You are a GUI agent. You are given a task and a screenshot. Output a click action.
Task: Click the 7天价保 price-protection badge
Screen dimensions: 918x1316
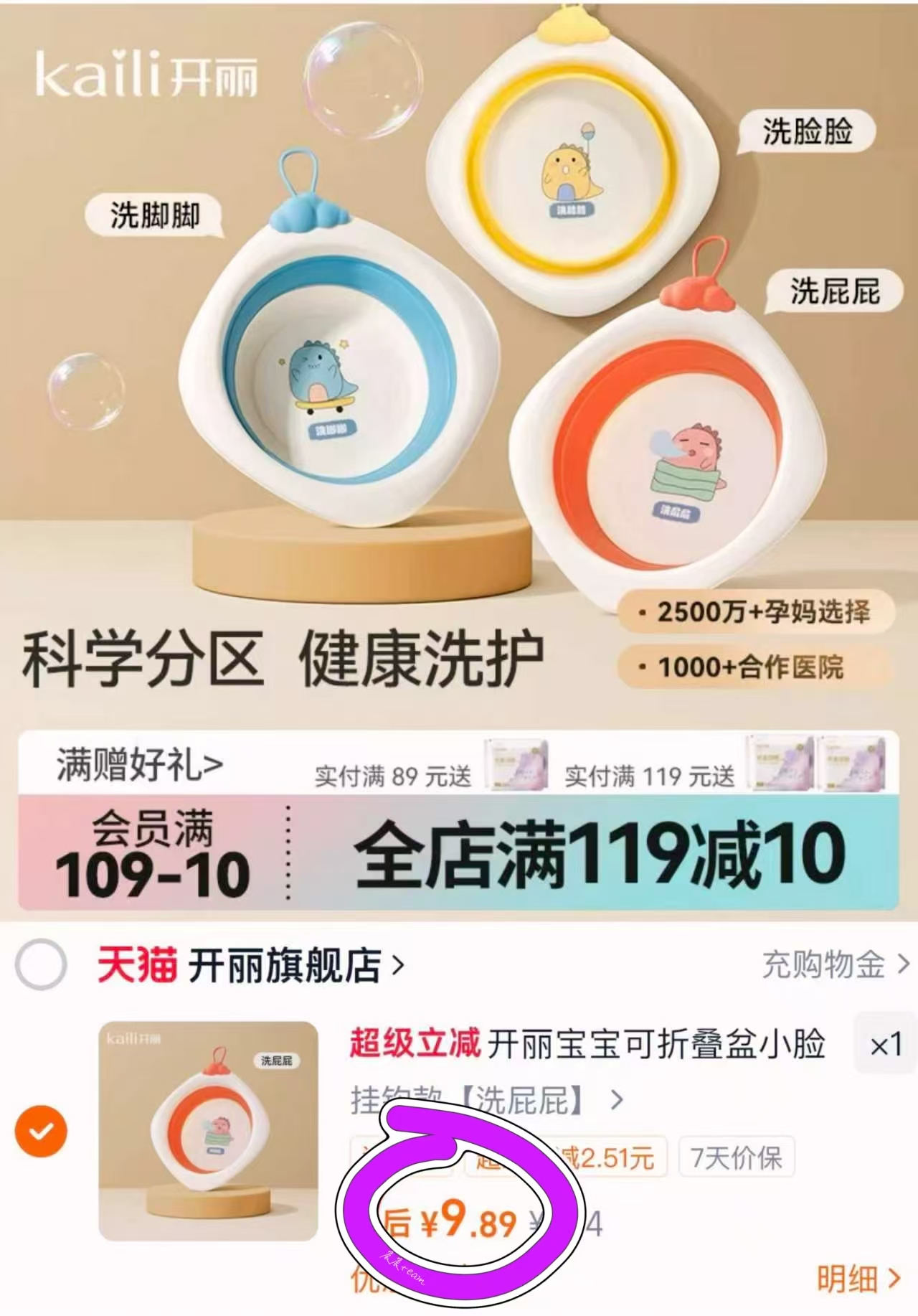coord(737,1157)
